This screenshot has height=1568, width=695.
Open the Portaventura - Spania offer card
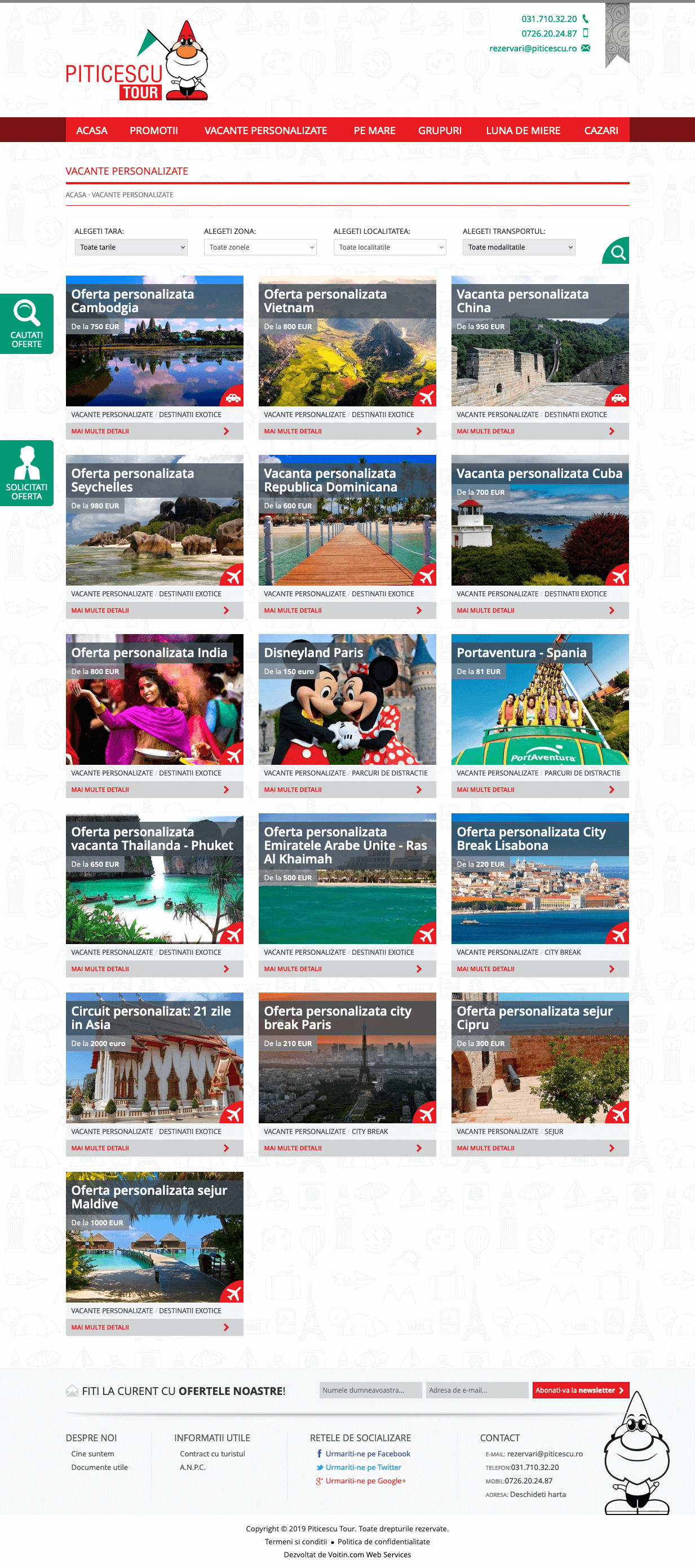540,699
